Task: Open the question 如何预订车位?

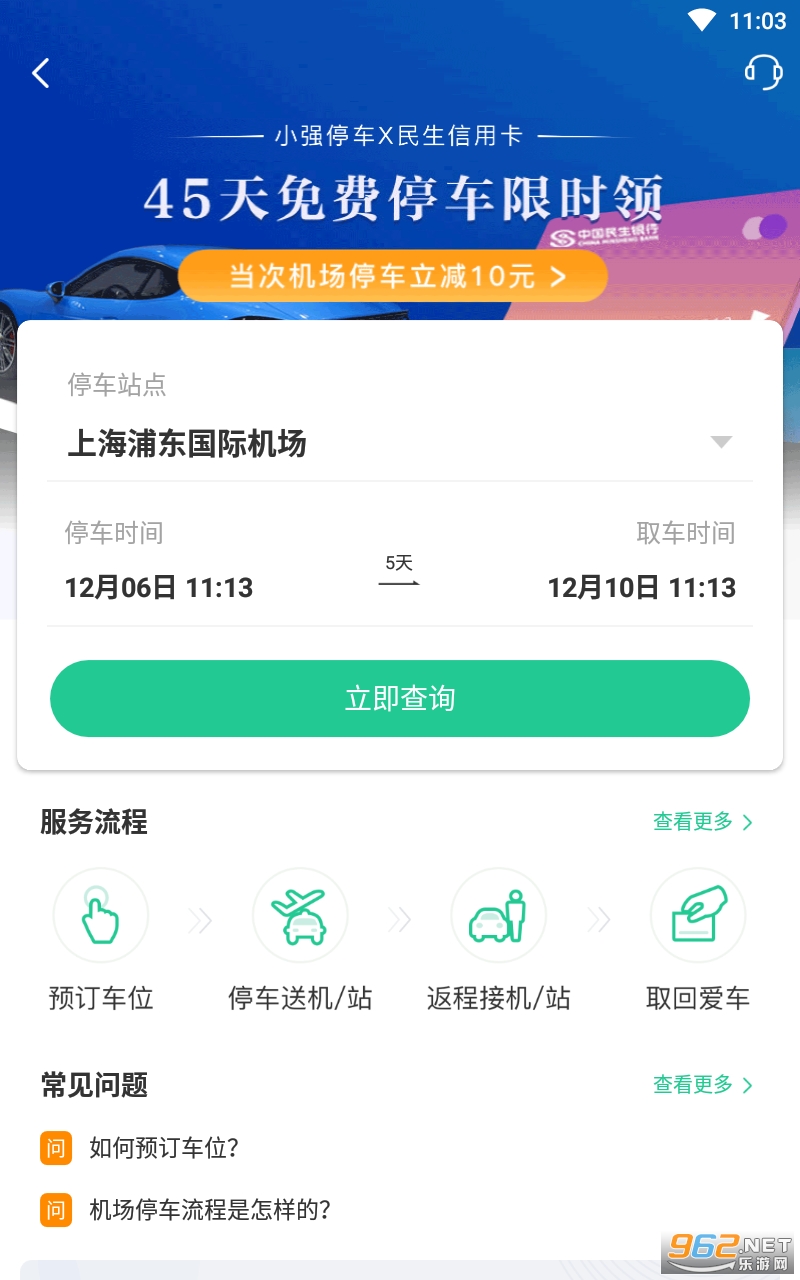Action: pos(164,1148)
